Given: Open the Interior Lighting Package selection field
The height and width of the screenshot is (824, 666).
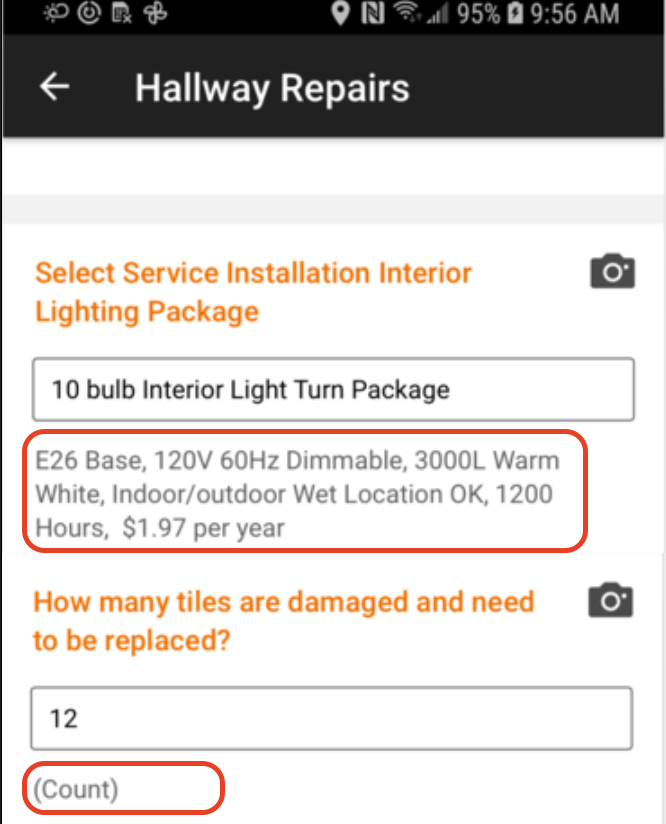Looking at the screenshot, I should [x=333, y=389].
